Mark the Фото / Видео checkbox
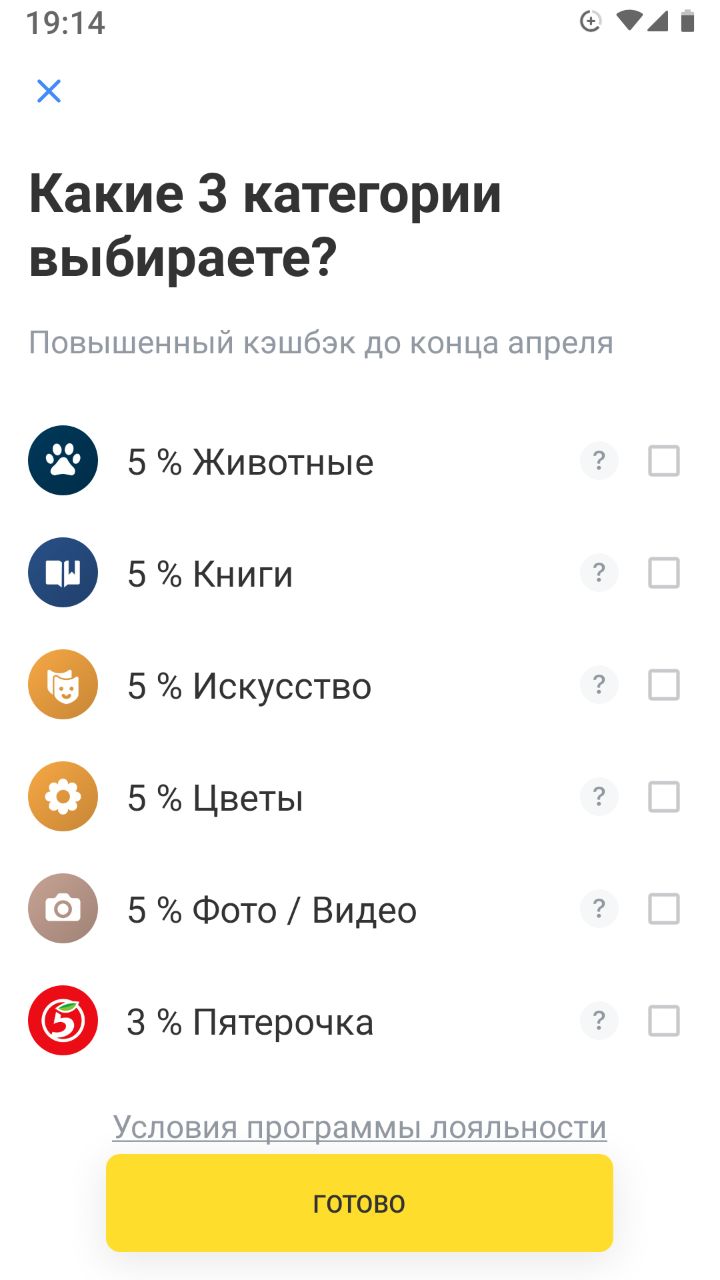This screenshot has width=720, height=1280. (664, 909)
